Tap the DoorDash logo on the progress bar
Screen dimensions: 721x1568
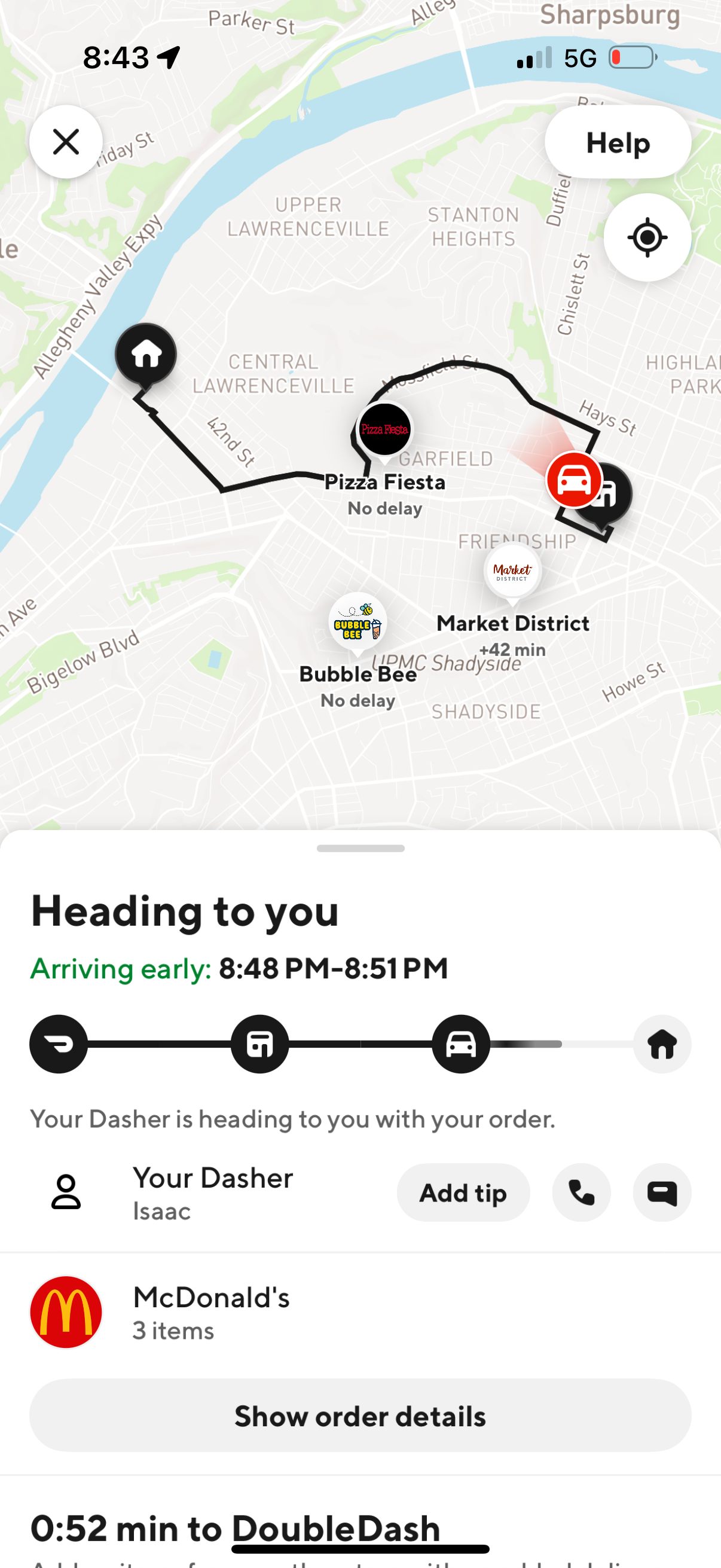58,1044
